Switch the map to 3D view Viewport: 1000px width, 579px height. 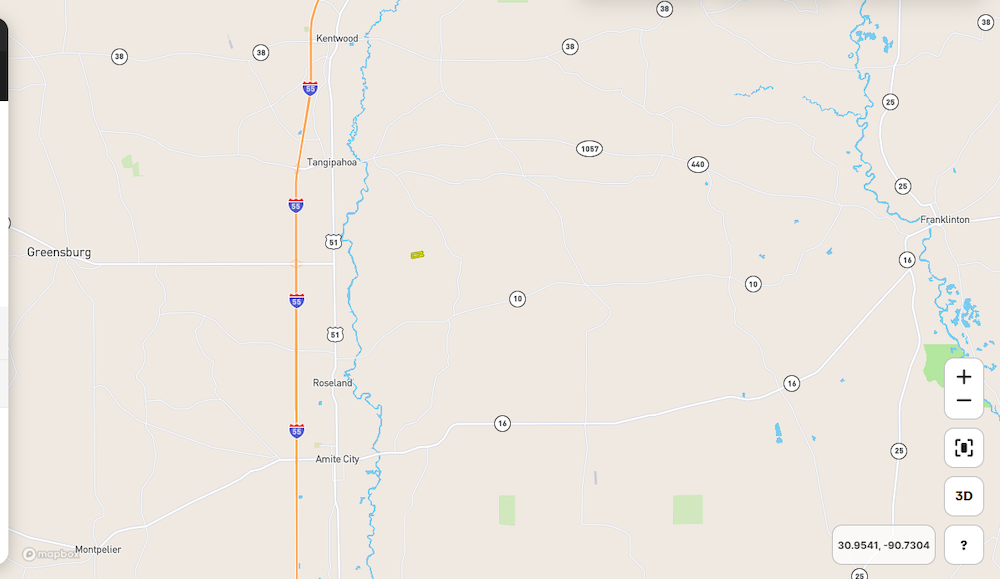coord(963,496)
